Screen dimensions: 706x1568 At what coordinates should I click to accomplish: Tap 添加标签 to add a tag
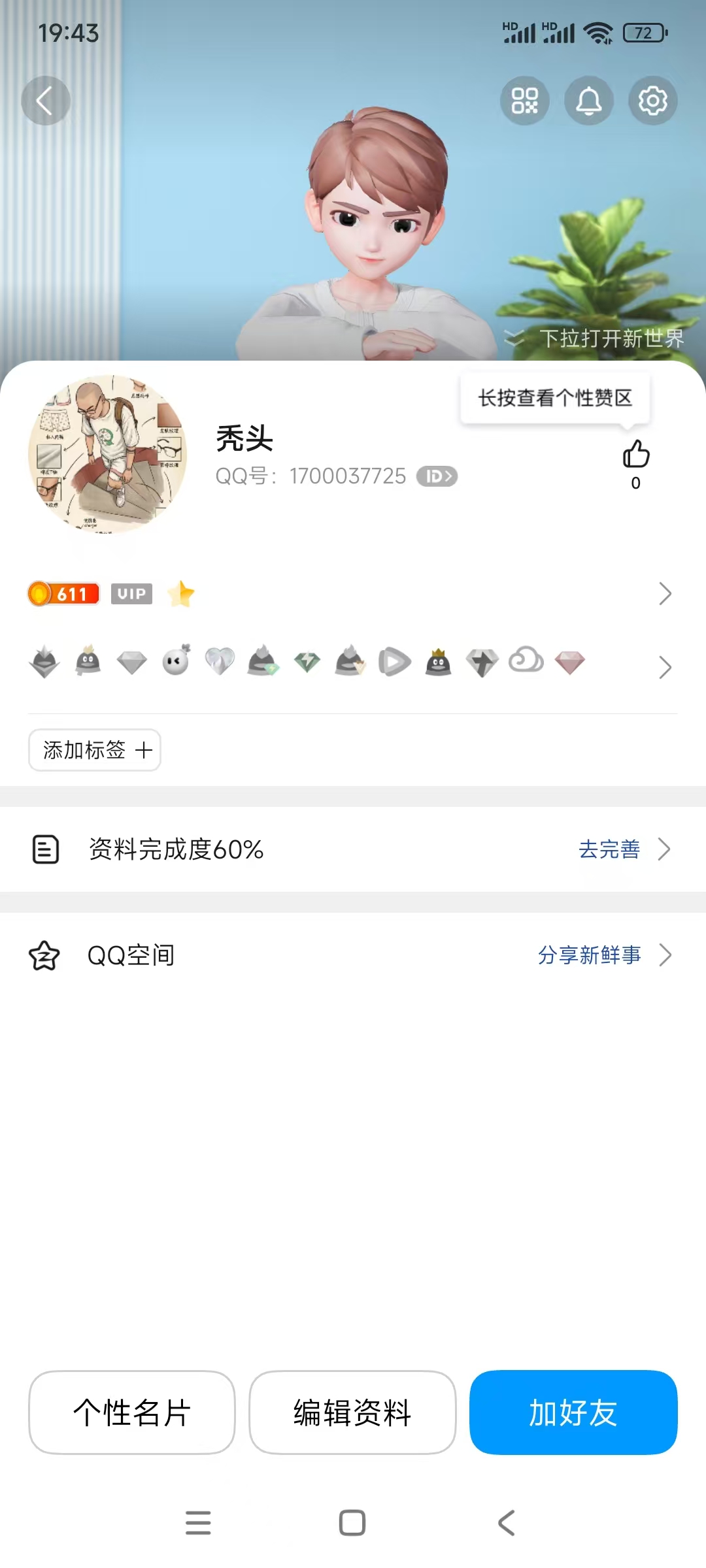click(95, 750)
